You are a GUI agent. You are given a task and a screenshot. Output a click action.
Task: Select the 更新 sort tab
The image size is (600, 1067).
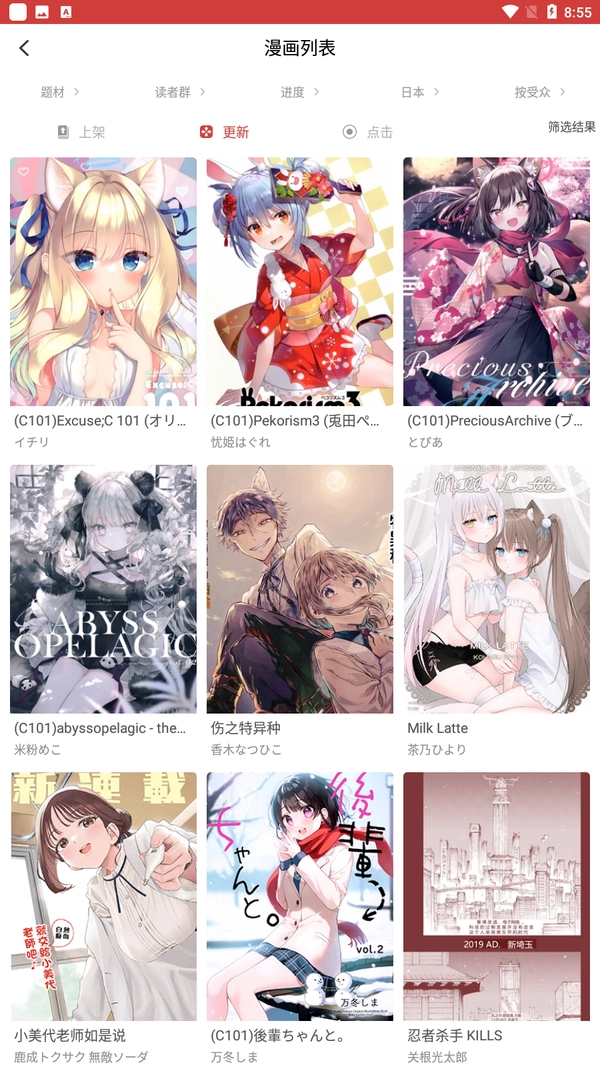click(x=224, y=132)
